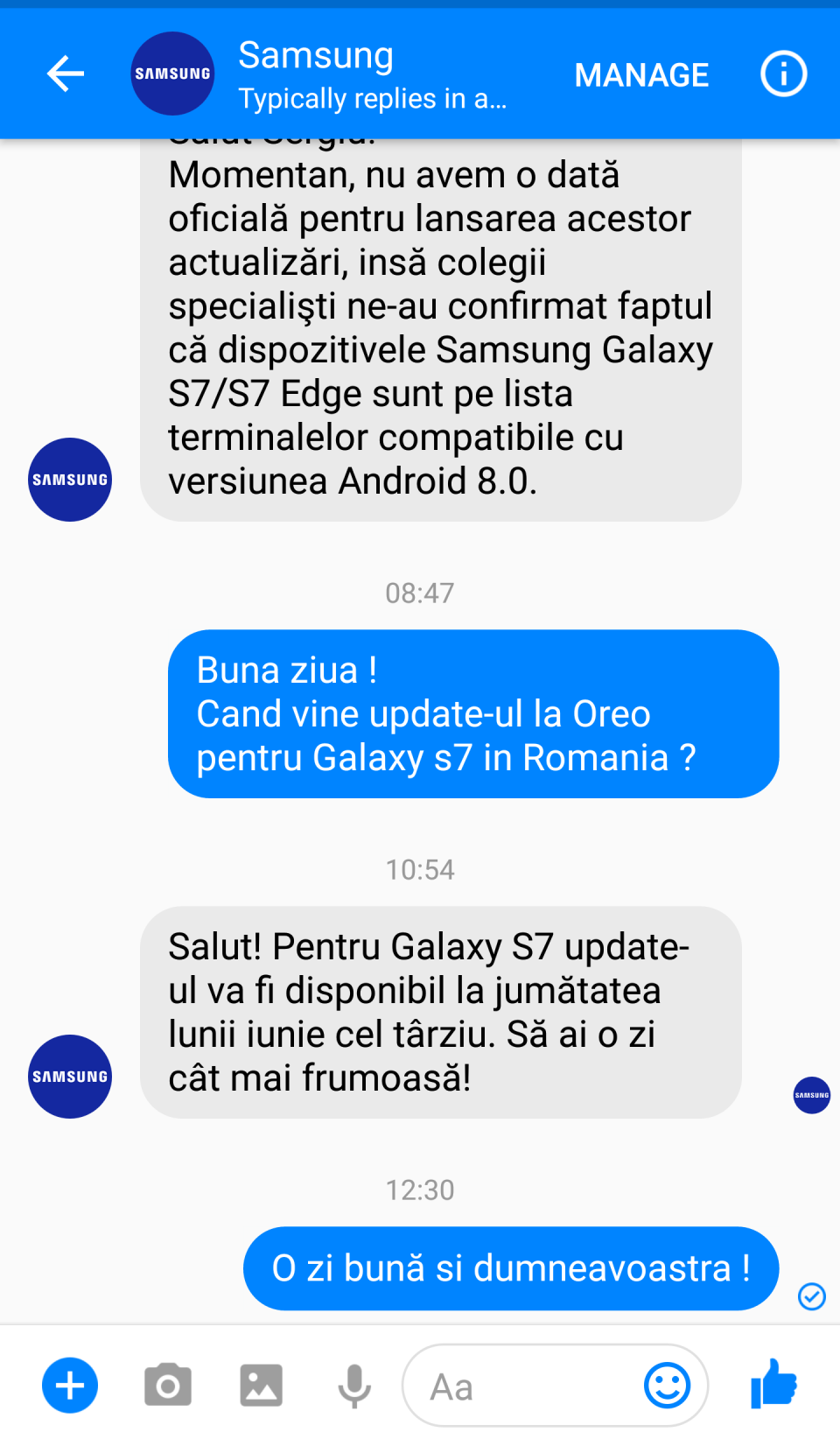Tap the MANAGE button
This screenshot has height=1446, width=840.
[x=641, y=75]
